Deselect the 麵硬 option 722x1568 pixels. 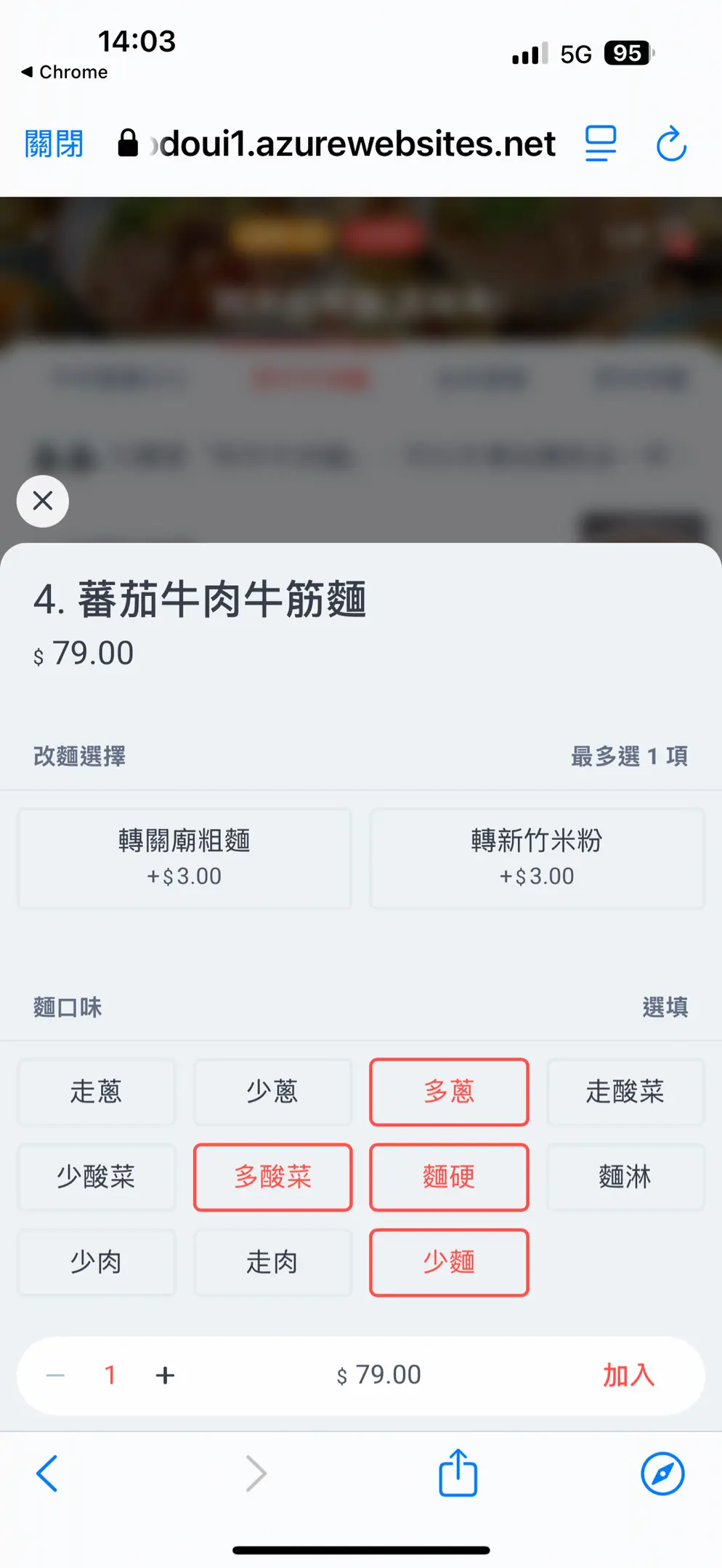449,1177
